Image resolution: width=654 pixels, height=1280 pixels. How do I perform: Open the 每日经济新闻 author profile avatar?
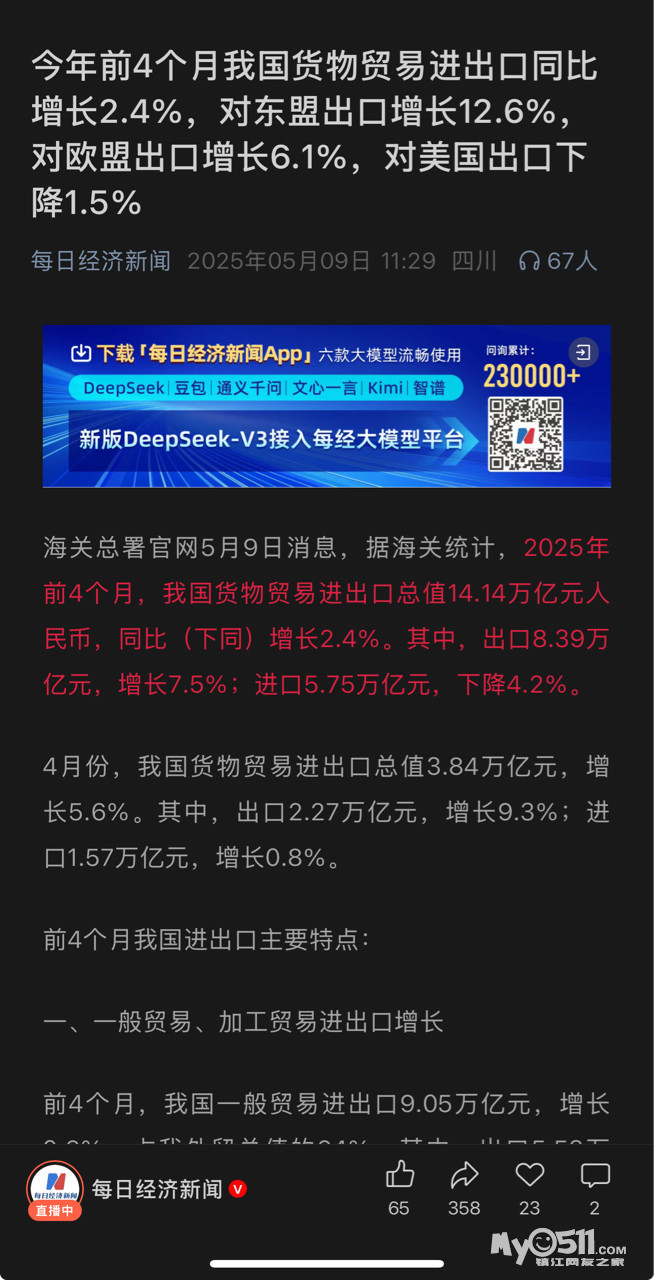point(54,1189)
